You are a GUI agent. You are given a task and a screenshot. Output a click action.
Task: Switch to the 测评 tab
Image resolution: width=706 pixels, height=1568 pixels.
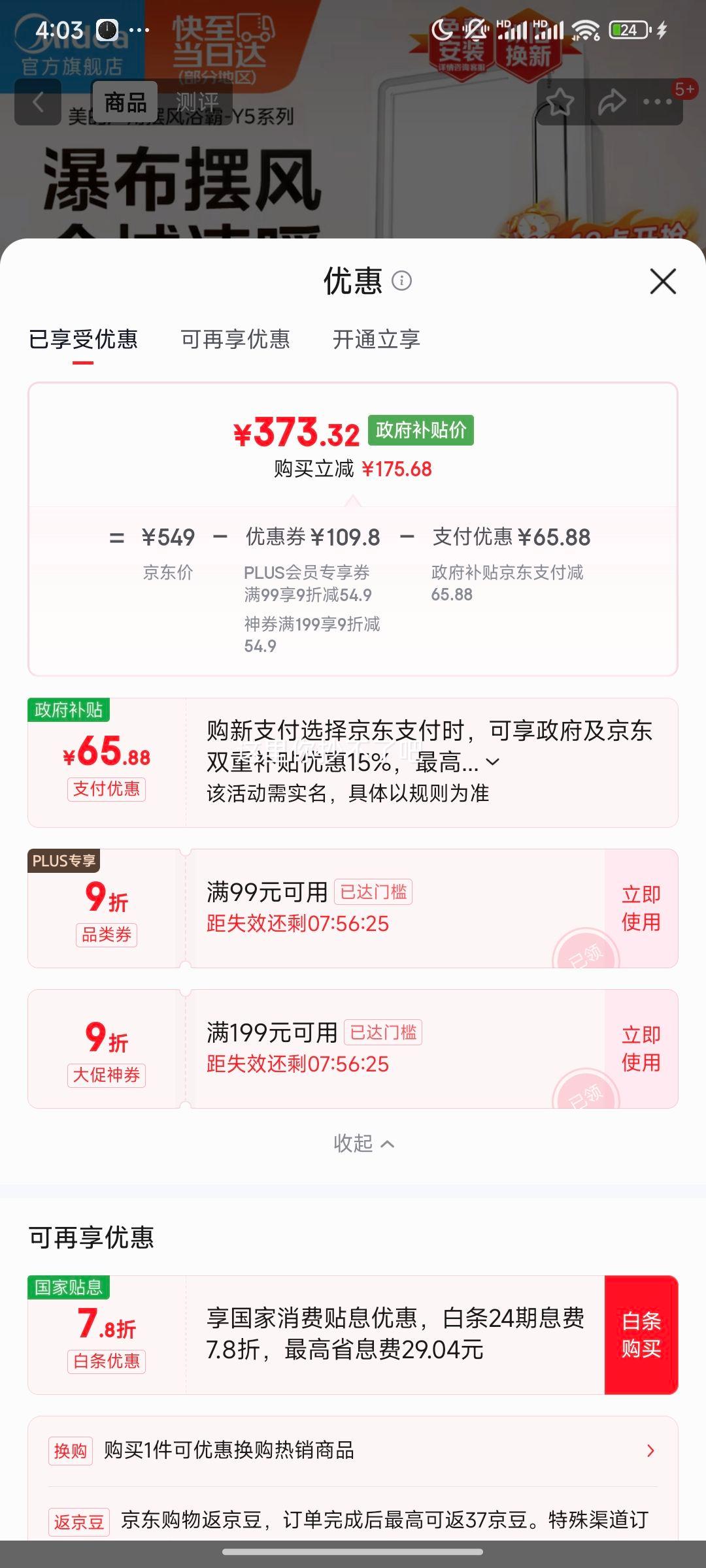(x=197, y=102)
